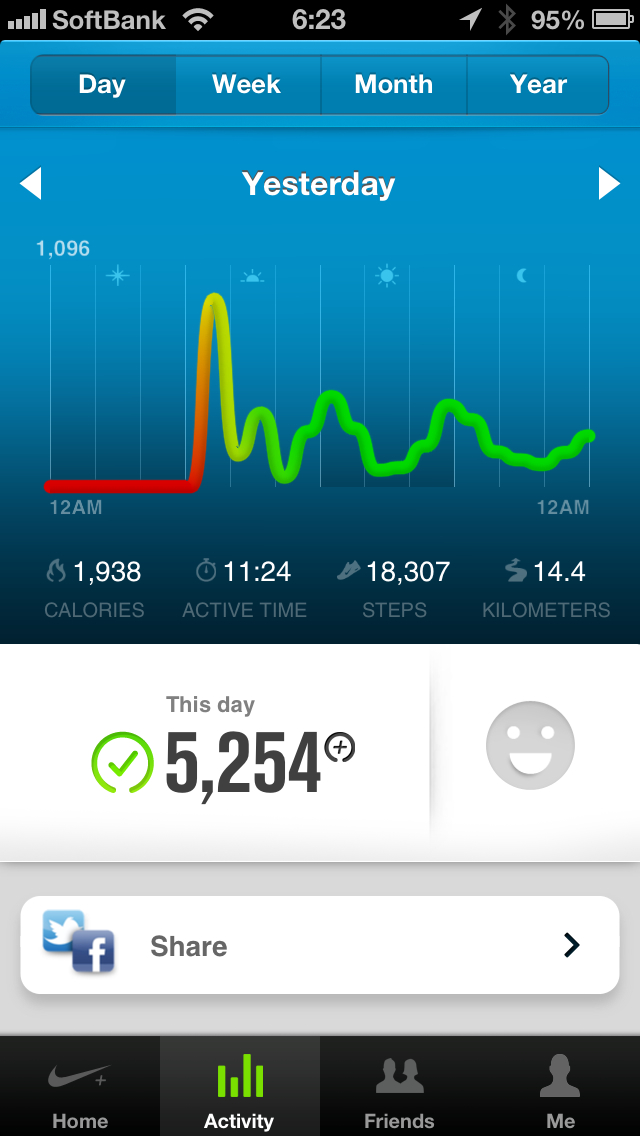The width and height of the screenshot is (640, 1136).
Task: Switch to the Week view
Action: pyautogui.click(x=247, y=85)
